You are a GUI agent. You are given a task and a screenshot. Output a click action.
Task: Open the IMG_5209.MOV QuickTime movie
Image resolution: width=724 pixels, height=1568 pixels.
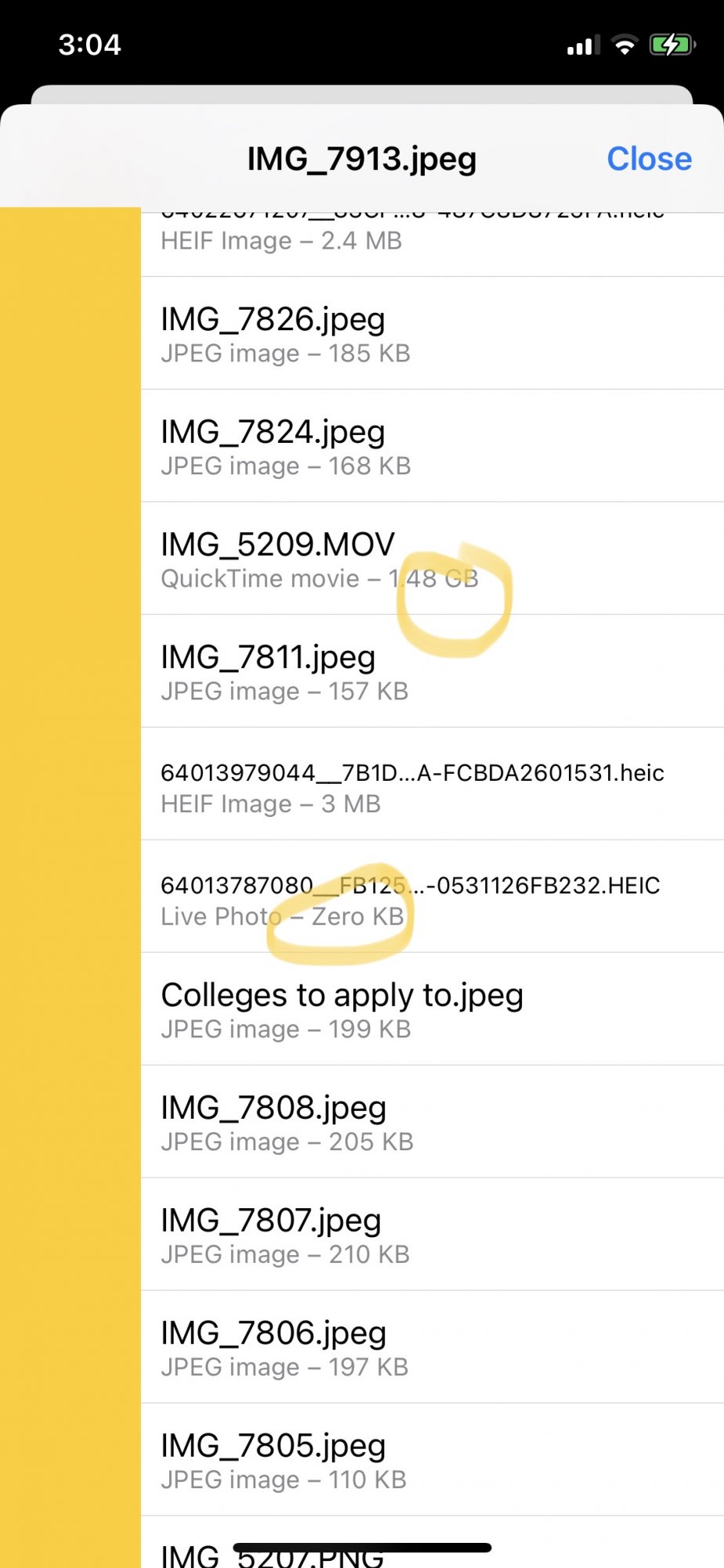tap(431, 559)
